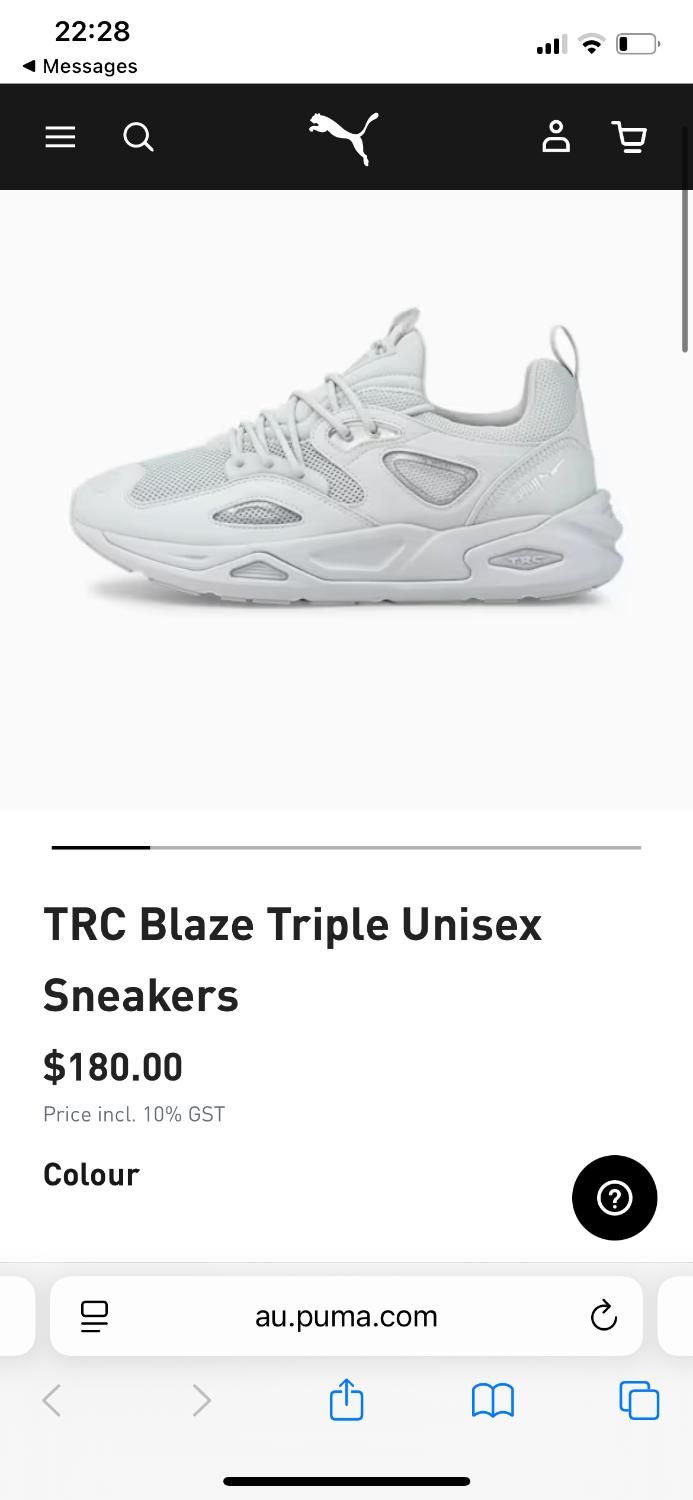This screenshot has height=1500, width=693.
Task: Return to Messages app
Action: 80,66
